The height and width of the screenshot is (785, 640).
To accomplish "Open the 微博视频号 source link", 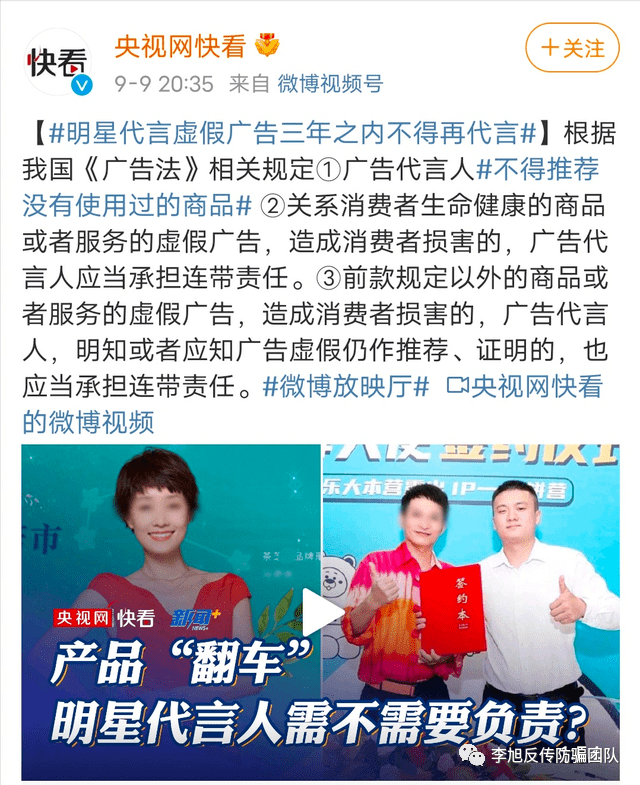I will click(329, 84).
